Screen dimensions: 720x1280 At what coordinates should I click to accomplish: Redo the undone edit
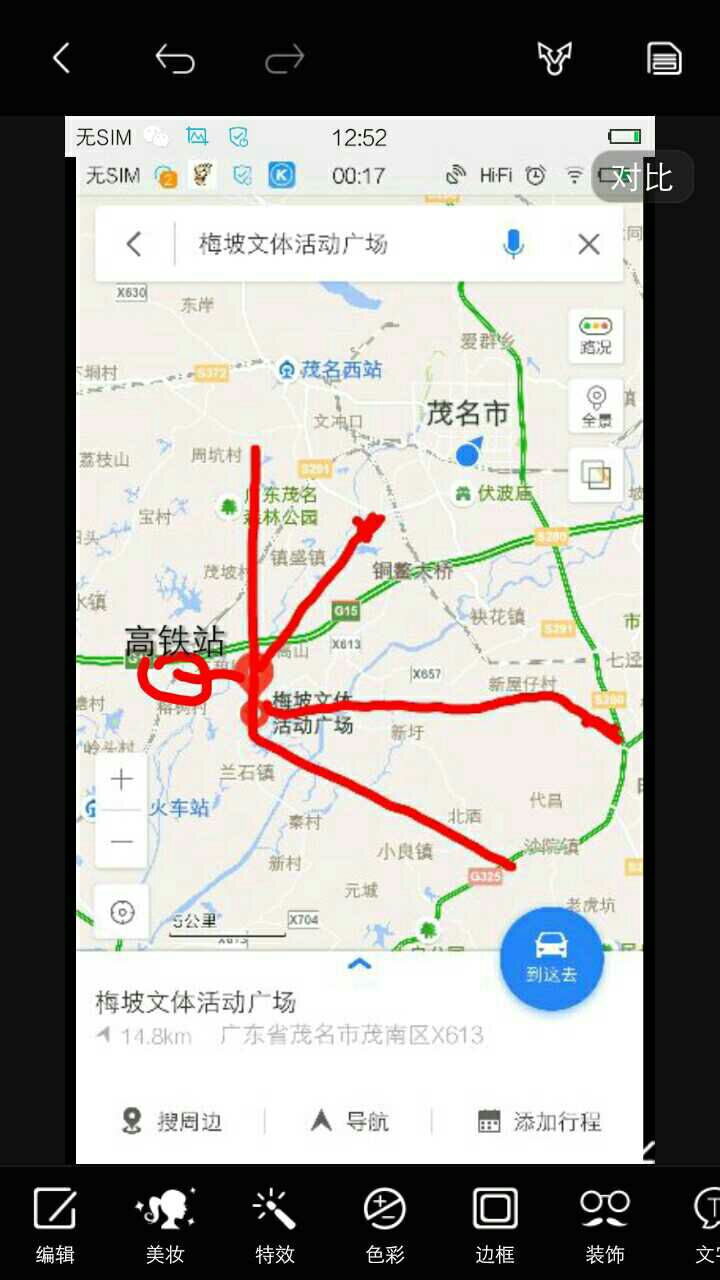pos(284,60)
